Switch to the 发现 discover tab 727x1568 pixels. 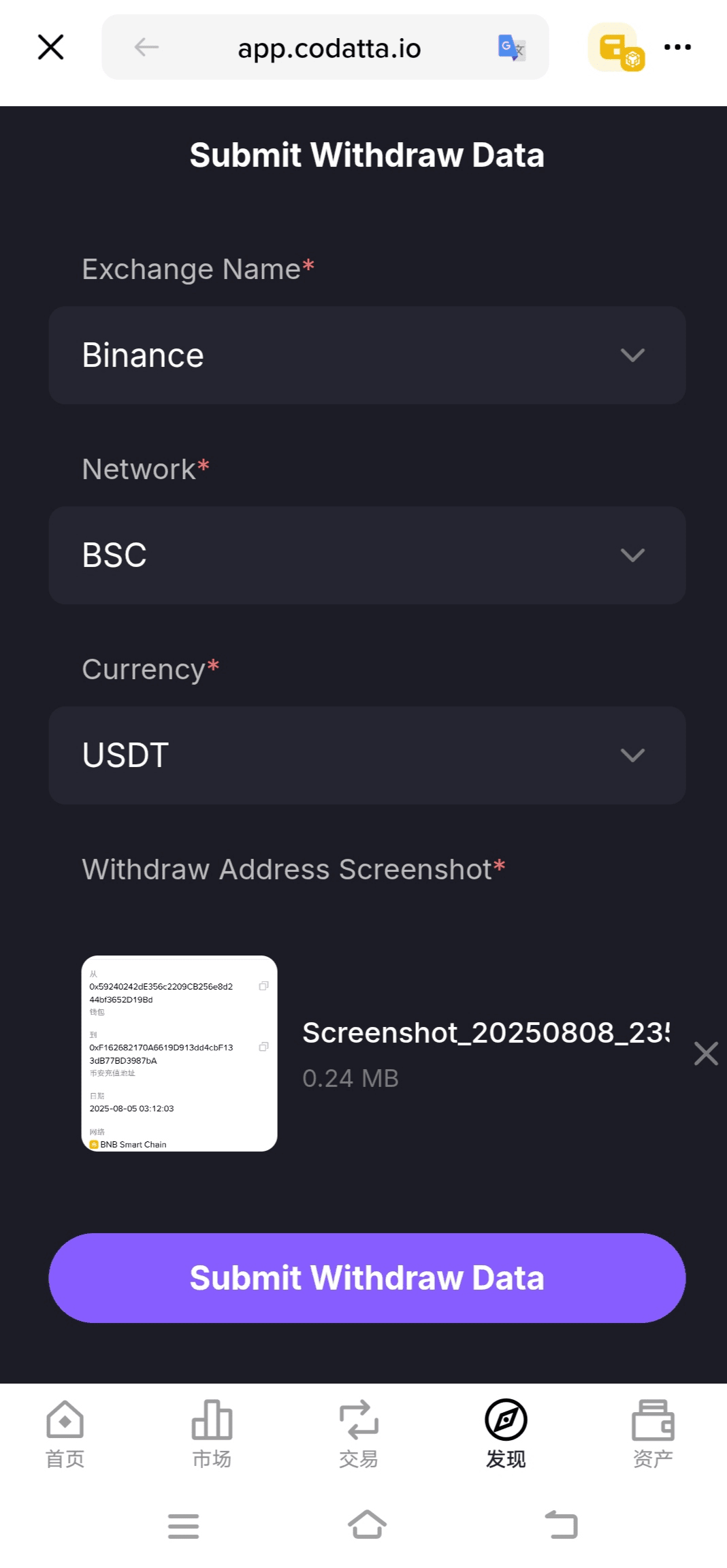pyautogui.click(x=506, y=1435)
